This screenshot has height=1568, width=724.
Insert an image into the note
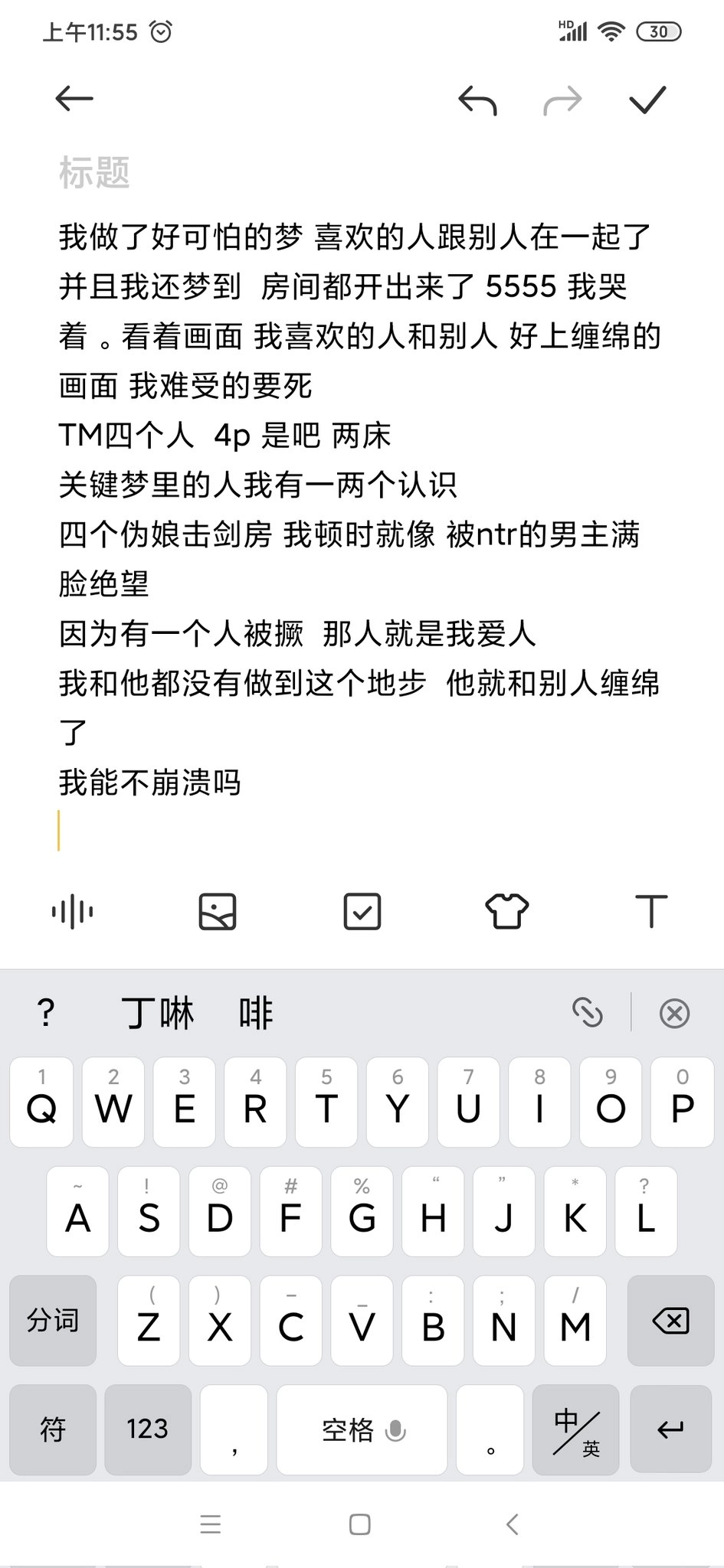(218, 912)
